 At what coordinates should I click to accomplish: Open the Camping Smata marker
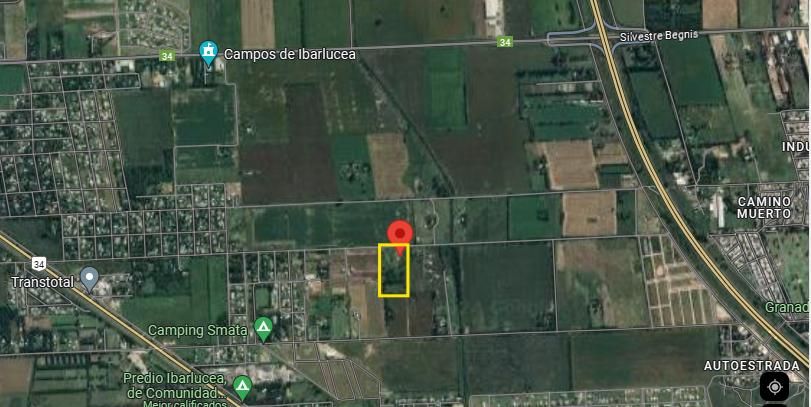pyautogui.click(x=264, y=329)
